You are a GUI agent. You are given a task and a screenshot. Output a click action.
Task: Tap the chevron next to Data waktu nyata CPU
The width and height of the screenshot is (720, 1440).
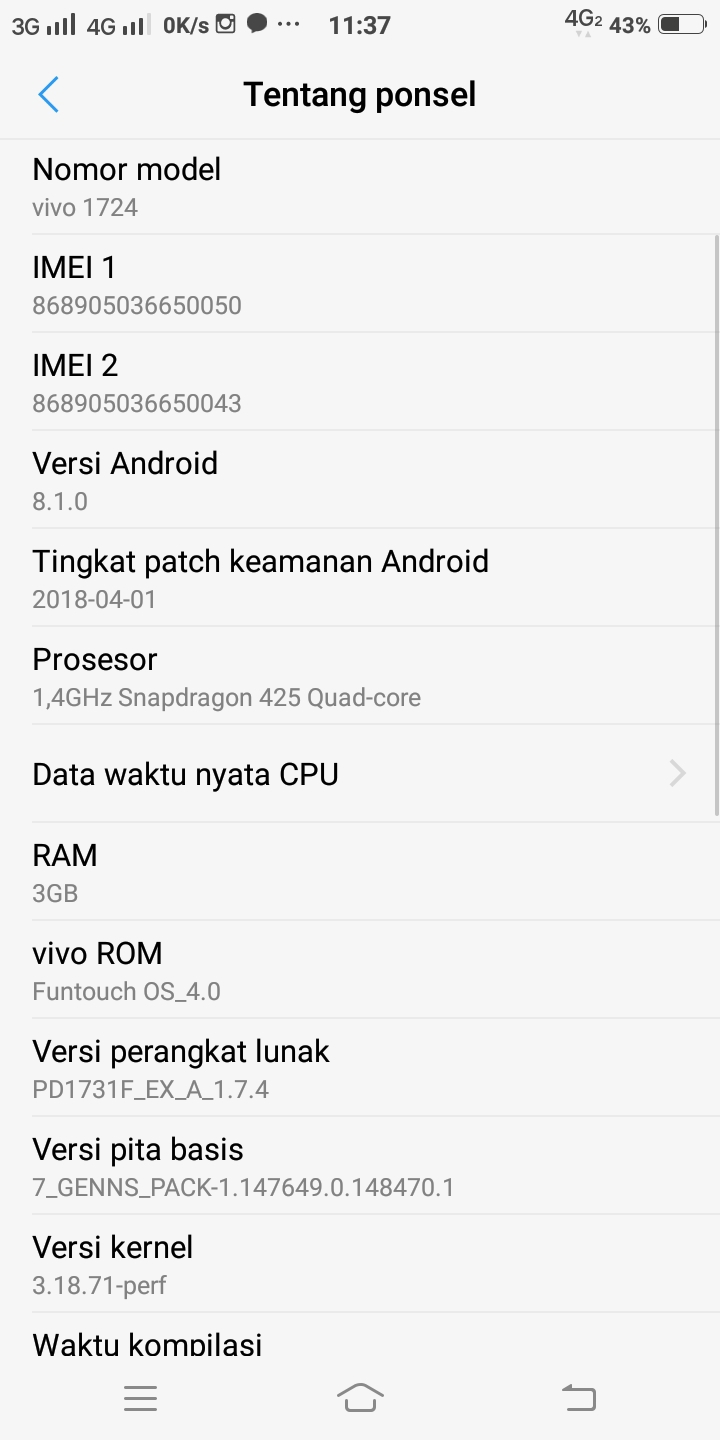[678, 773]
